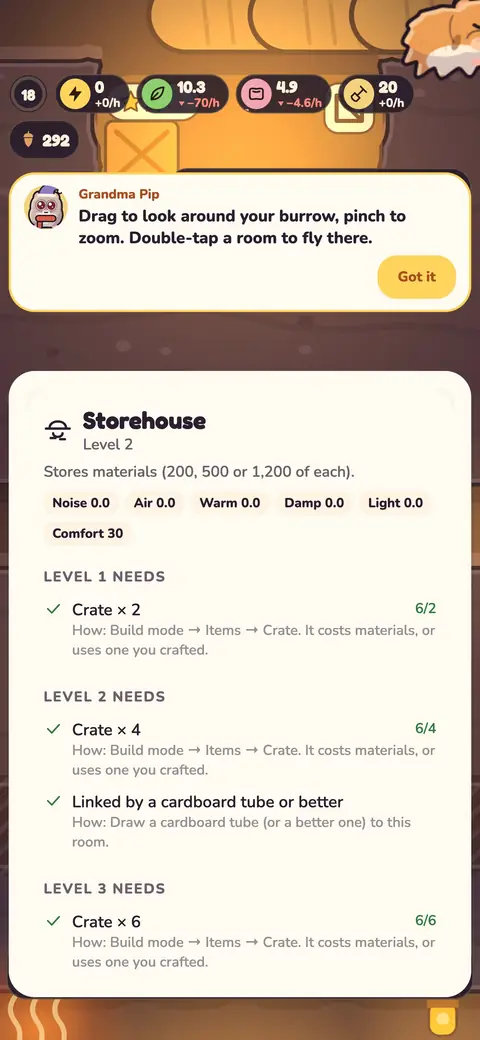
Task: Open the leaf resource counter showing 10.3
Action: click(x=182, y=94)
